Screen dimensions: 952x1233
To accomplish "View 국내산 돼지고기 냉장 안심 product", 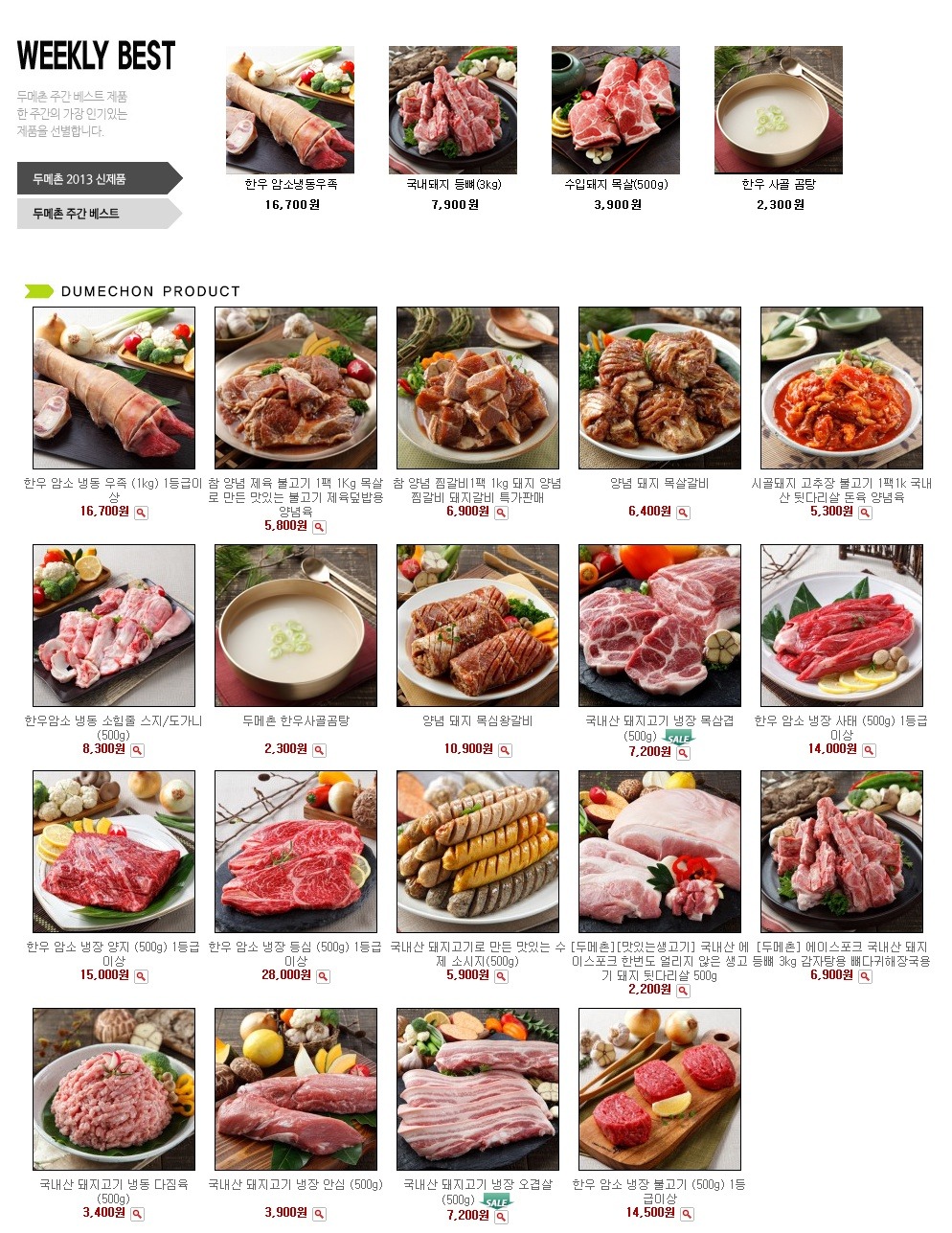I will point(295,1088).
